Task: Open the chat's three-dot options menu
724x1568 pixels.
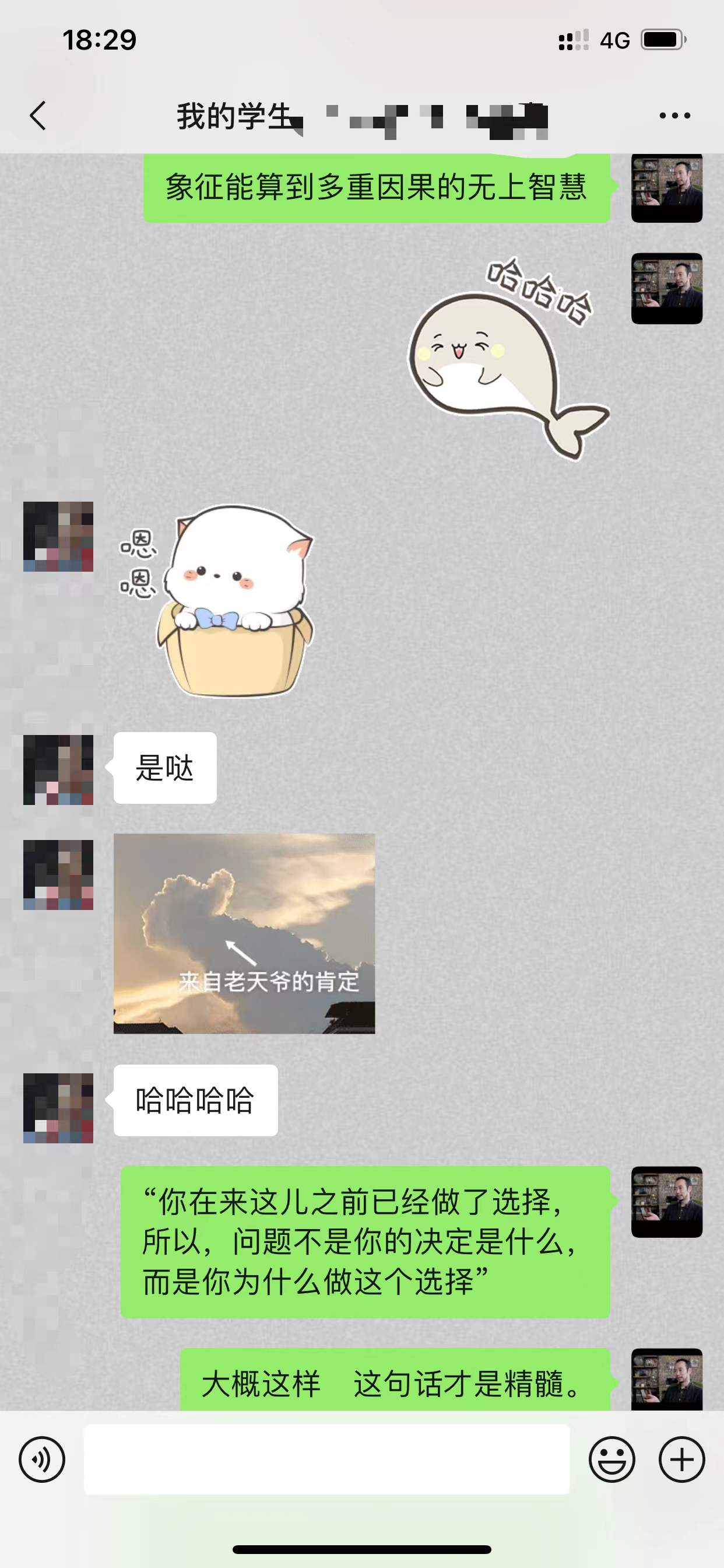Action: [674, 116]
